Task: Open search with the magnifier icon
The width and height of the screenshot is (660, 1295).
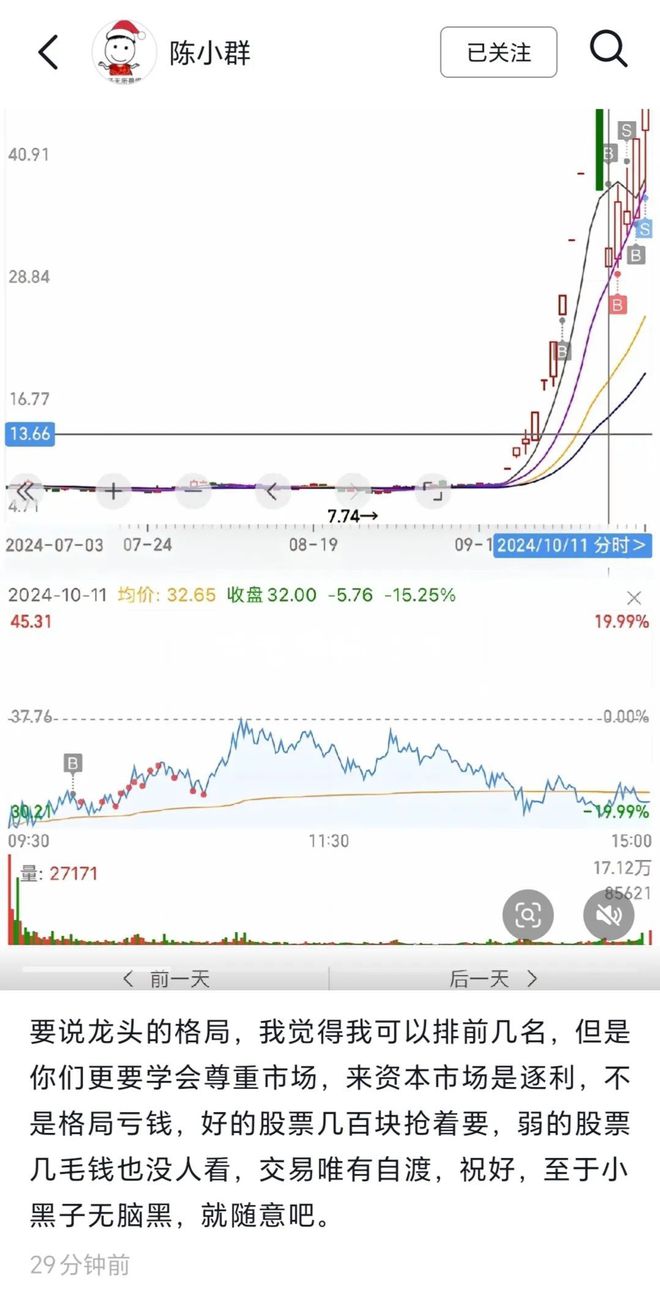Action: (608, 49)
